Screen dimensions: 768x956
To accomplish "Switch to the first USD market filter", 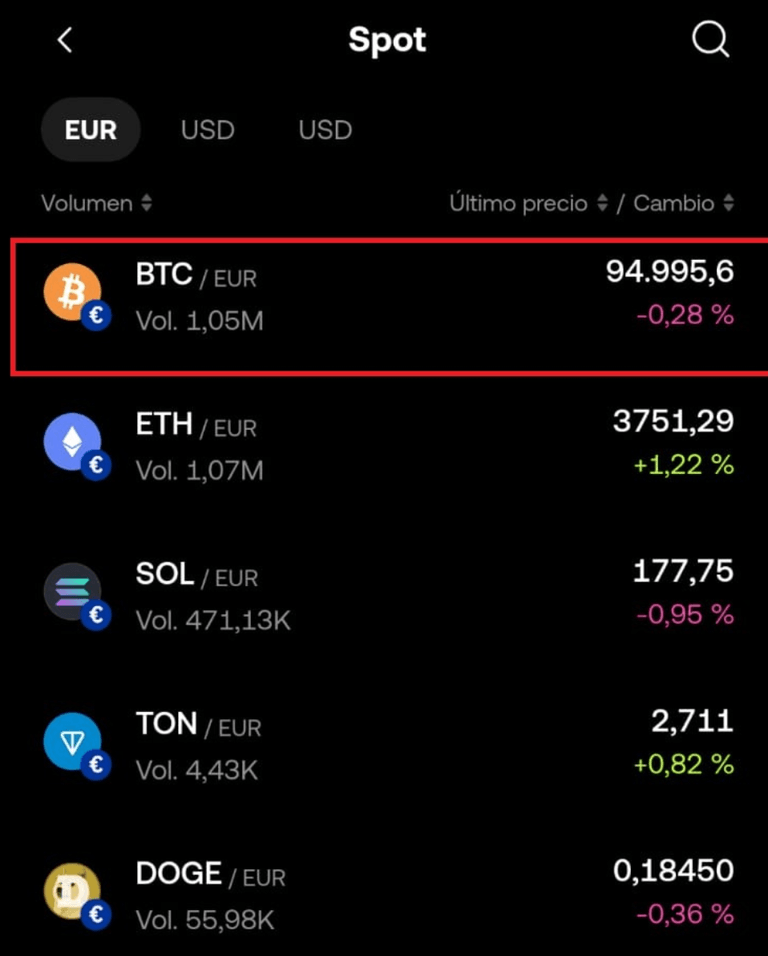I will (x=207, y=130).
